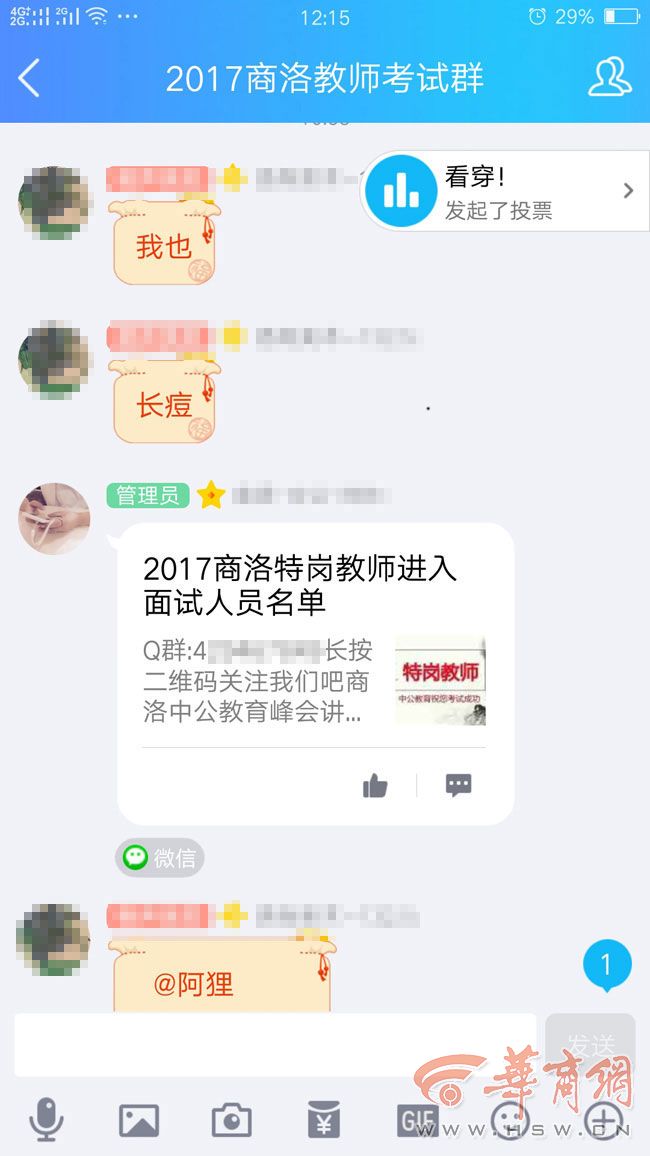Open the camera to take photo
This screenshot has height=1156, width=650.
pos(232,1120)
